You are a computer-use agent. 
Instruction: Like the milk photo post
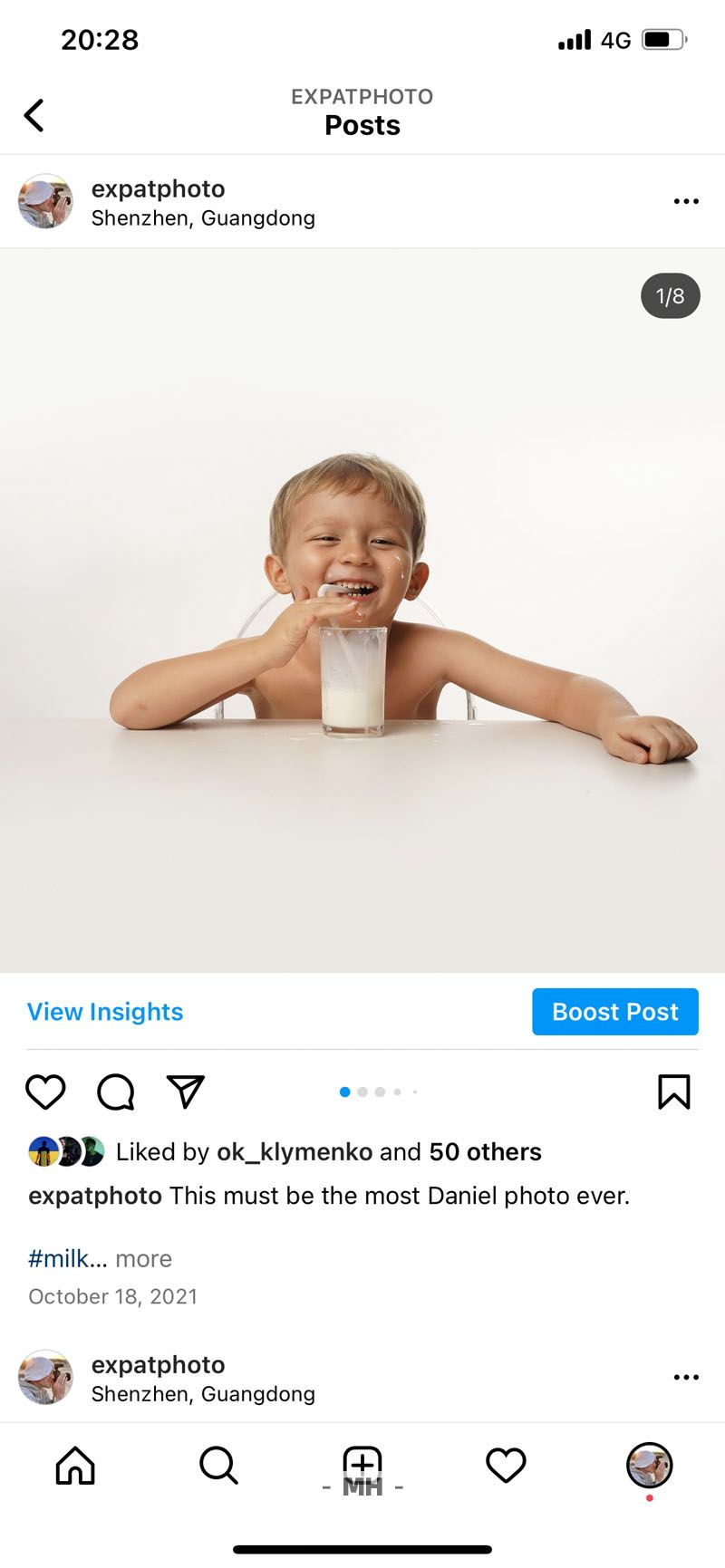45,1092
